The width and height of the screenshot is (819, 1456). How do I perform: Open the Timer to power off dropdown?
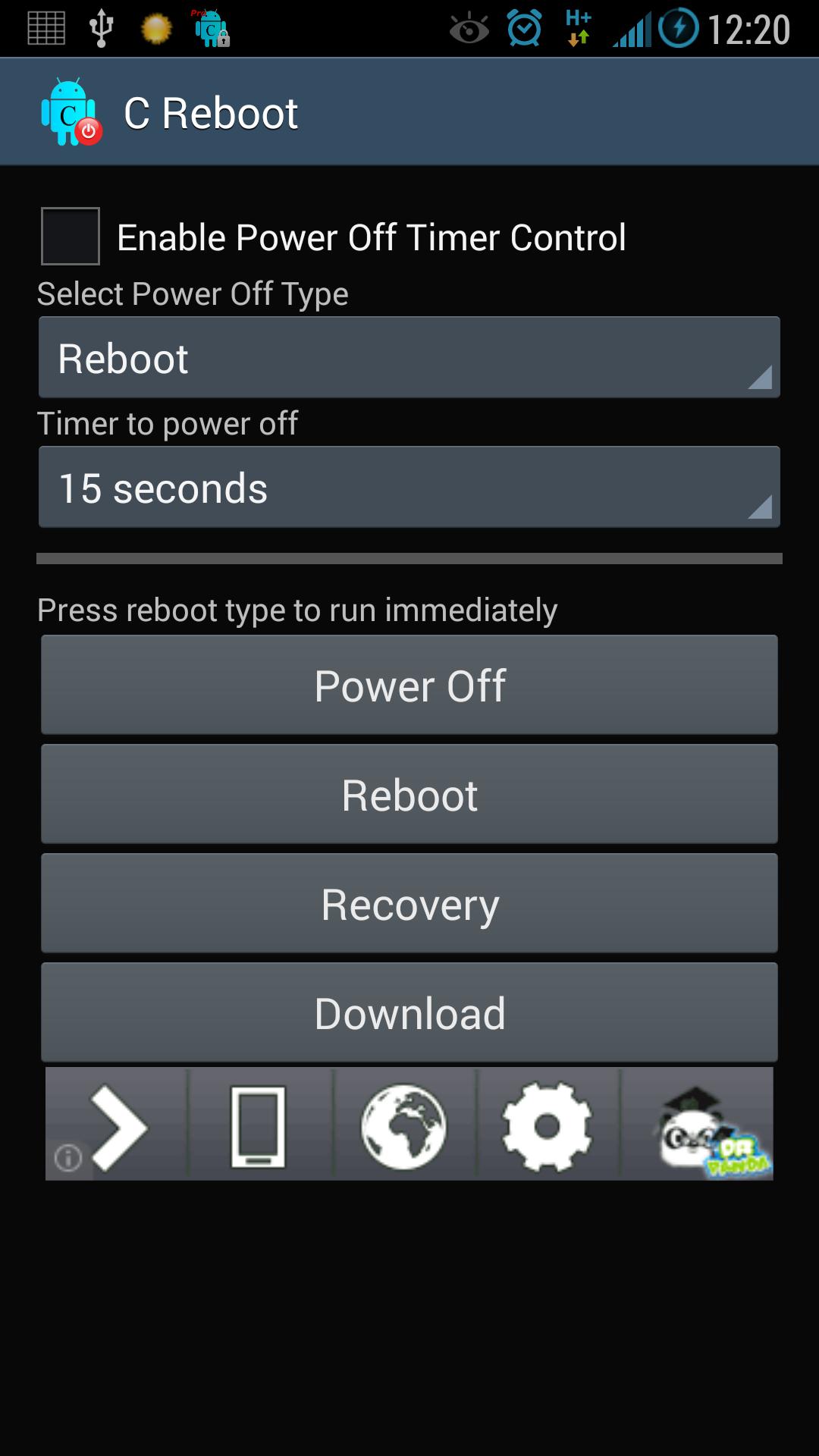pos(409,487)
